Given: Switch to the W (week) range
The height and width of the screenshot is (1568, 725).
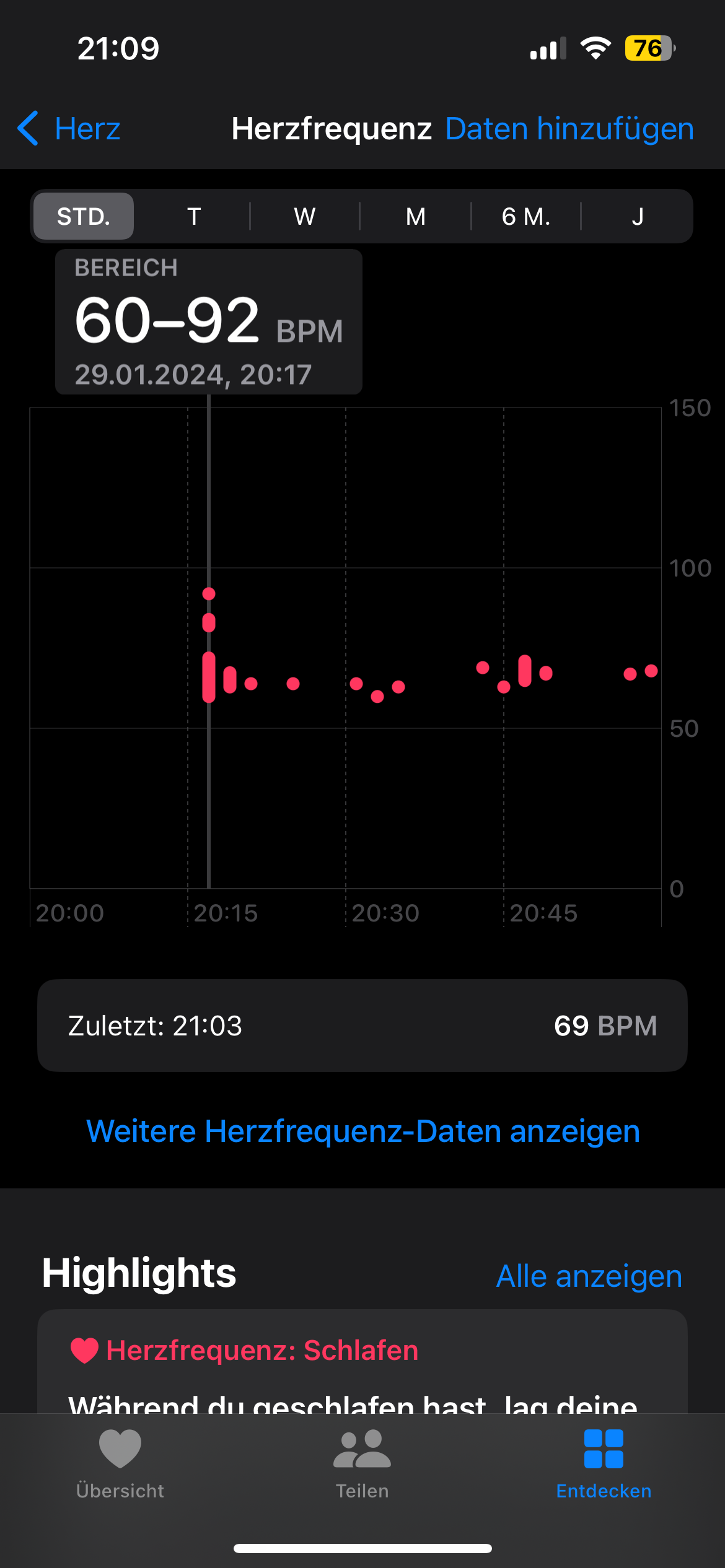Looking at the screenshot, I should (x=304, y=217).
